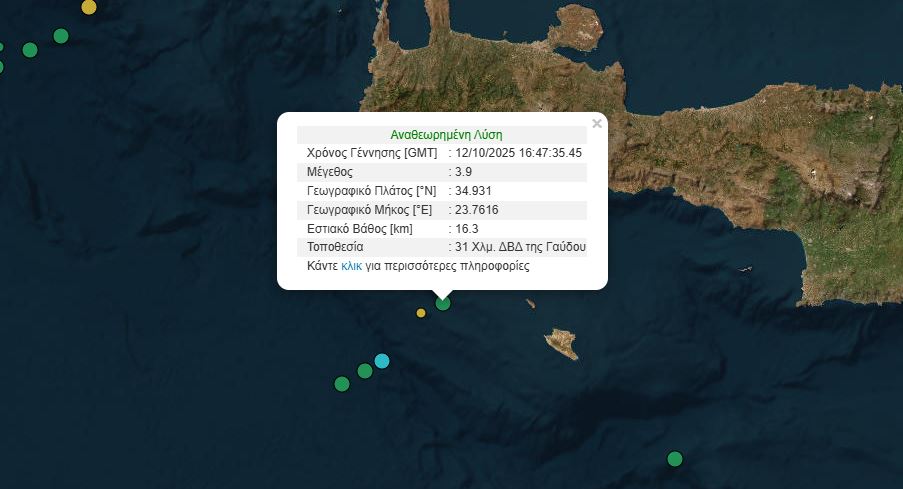Tap the small yellow marker beside the popup pointer
This screenshot has width=903, height=489.
421,313
